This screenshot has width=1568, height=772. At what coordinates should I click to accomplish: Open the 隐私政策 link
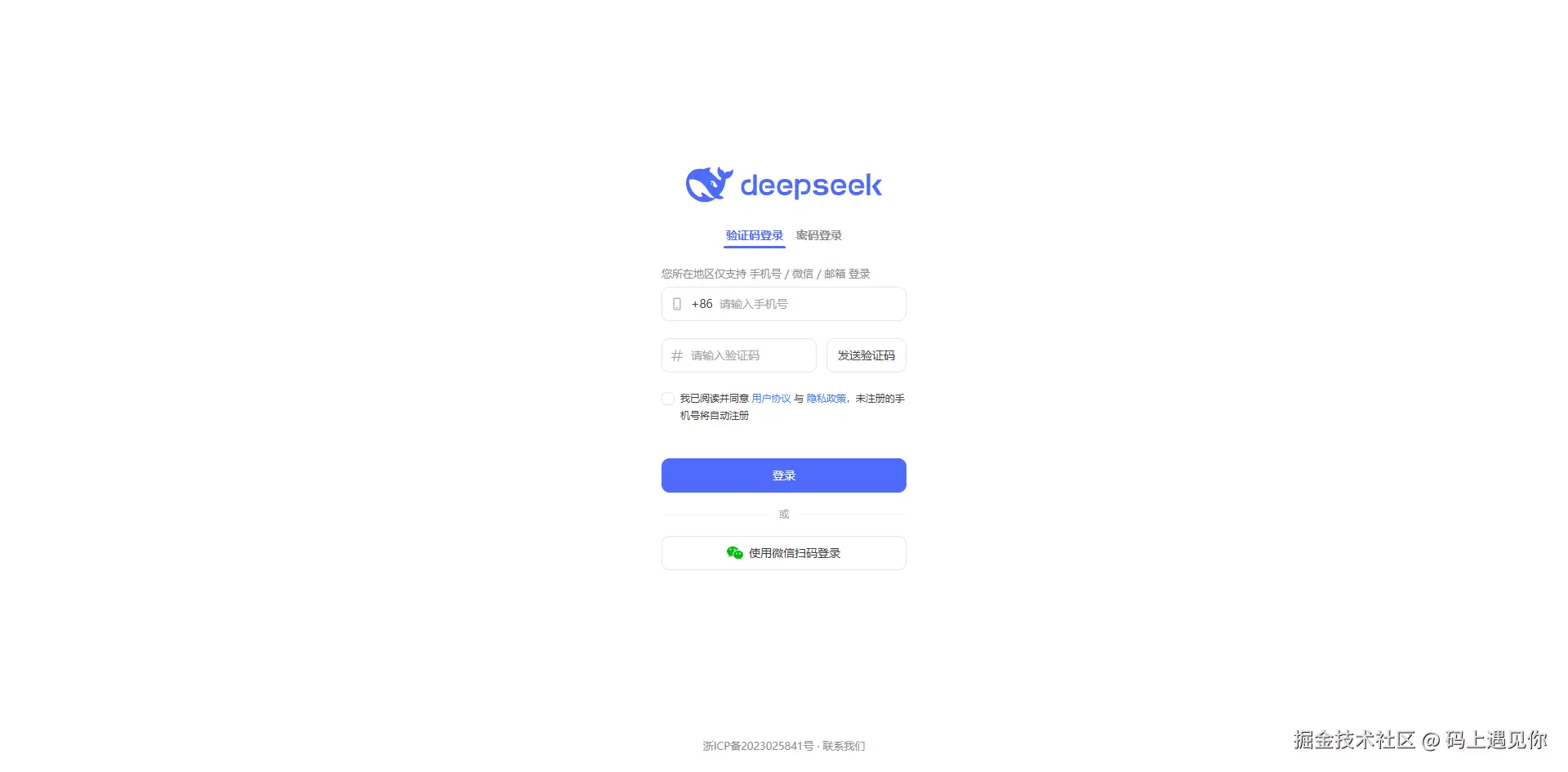(x=826, y=399)
